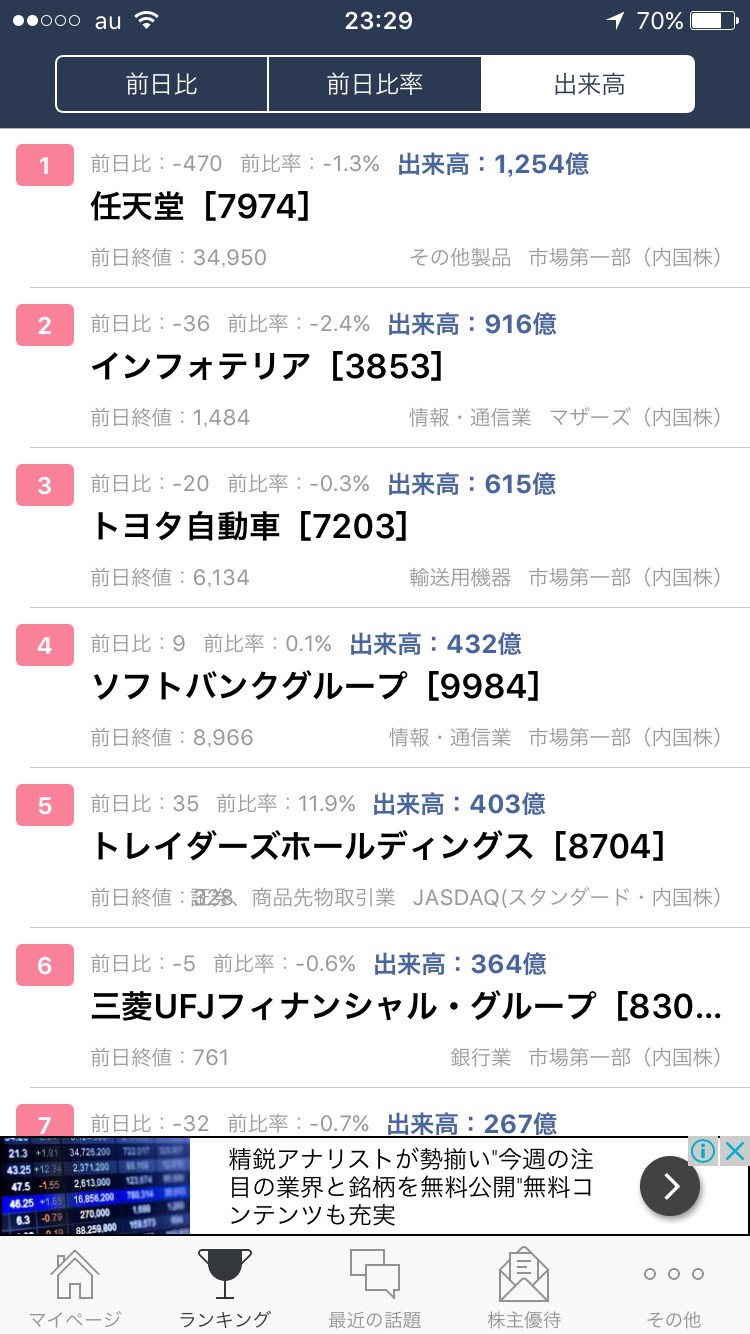Viewport: 750px width, 1334px height.
Task: Go to the マイページ tab
Action: (75, 1288)
